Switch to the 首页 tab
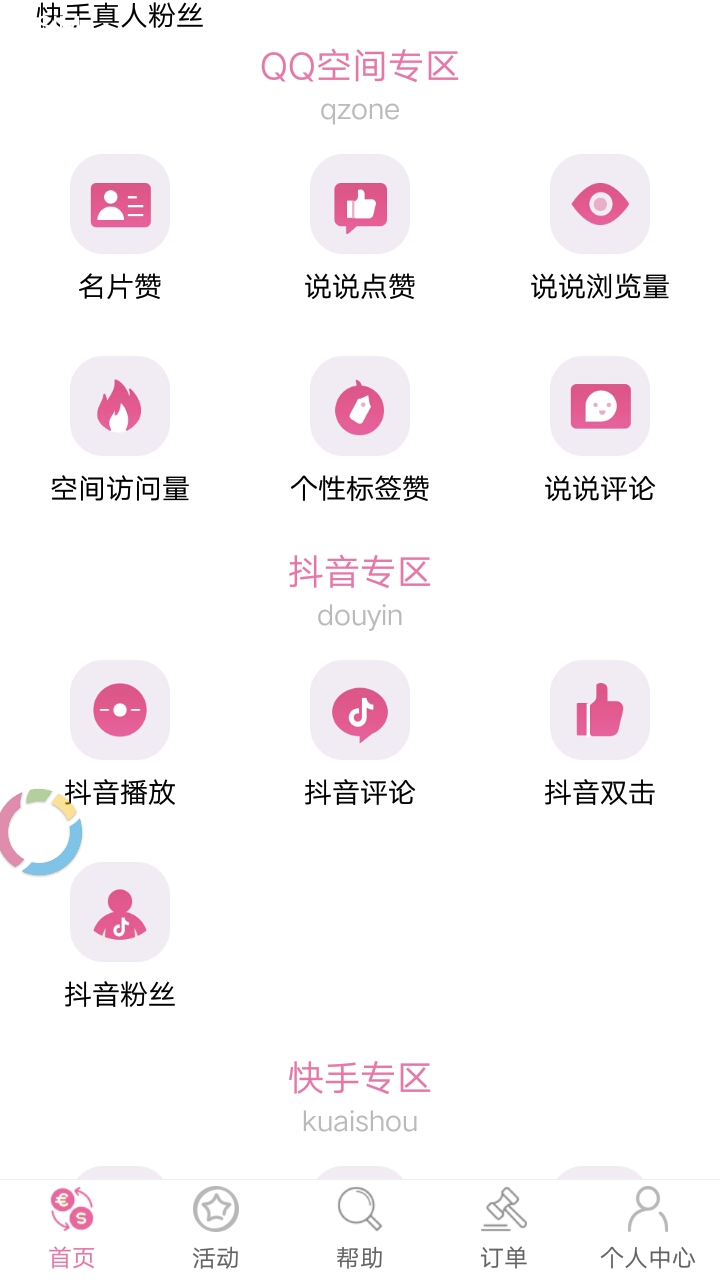 pos(72,1228)
